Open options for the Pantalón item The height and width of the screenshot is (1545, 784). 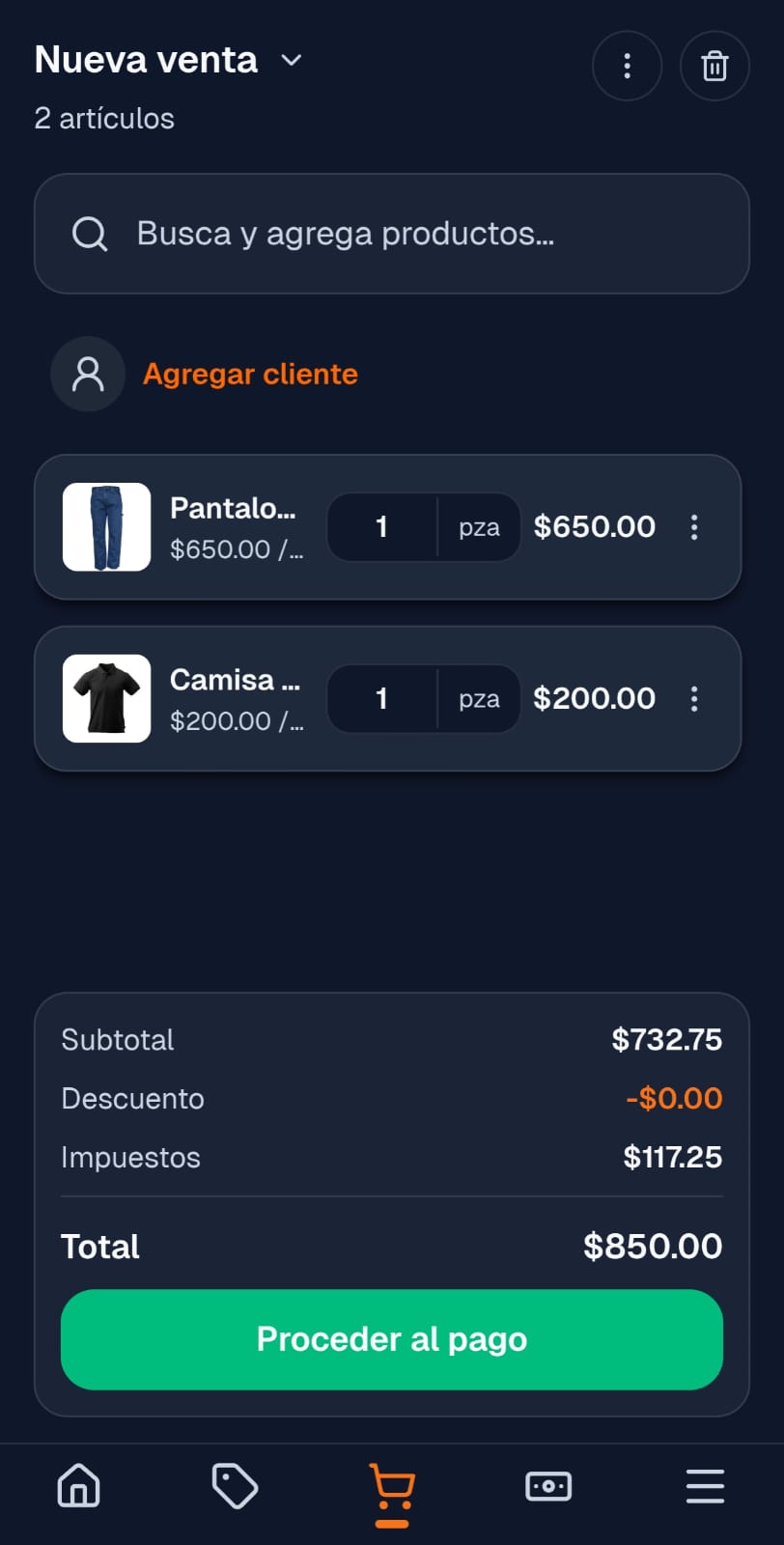click(694, 527)
